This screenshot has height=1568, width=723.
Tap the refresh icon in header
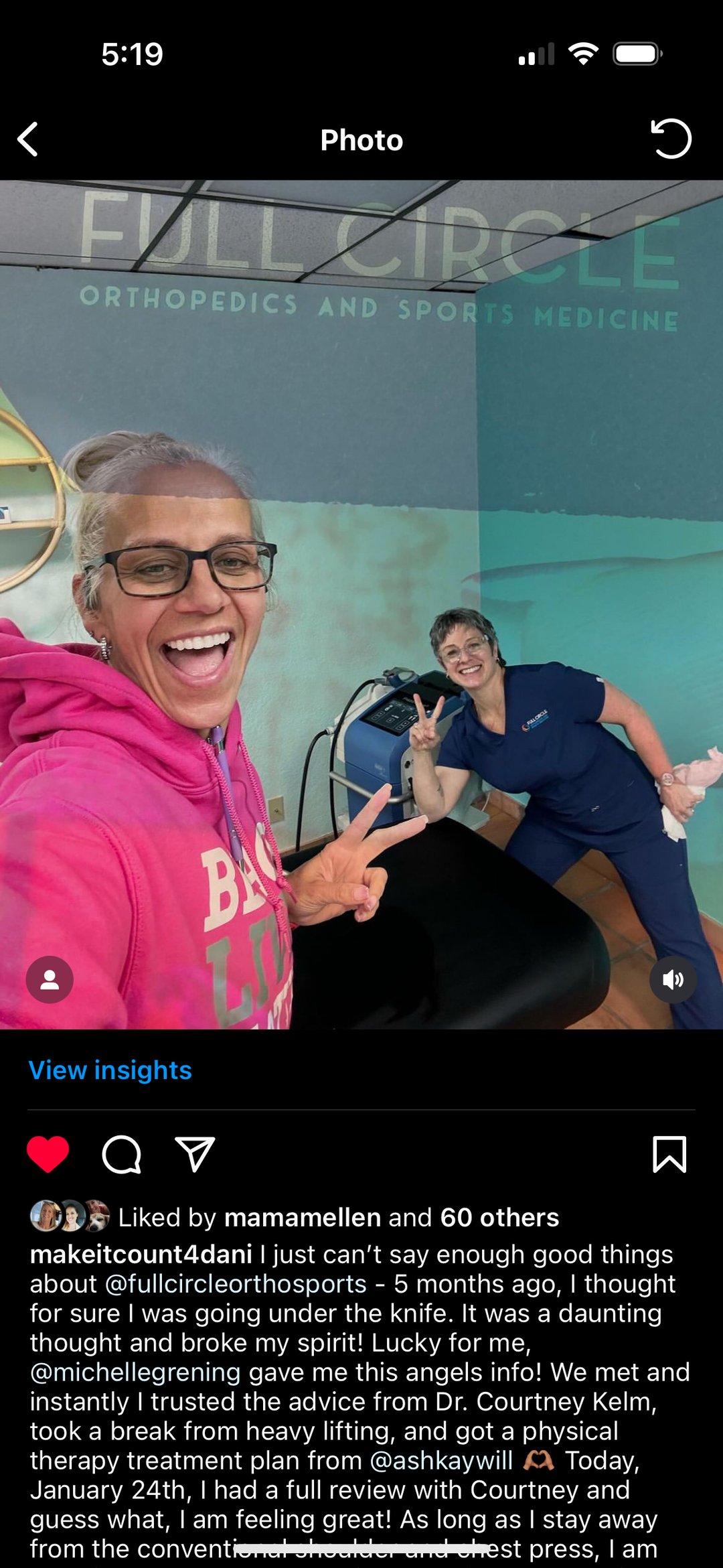pyautogui.click(x=671, y=139)
